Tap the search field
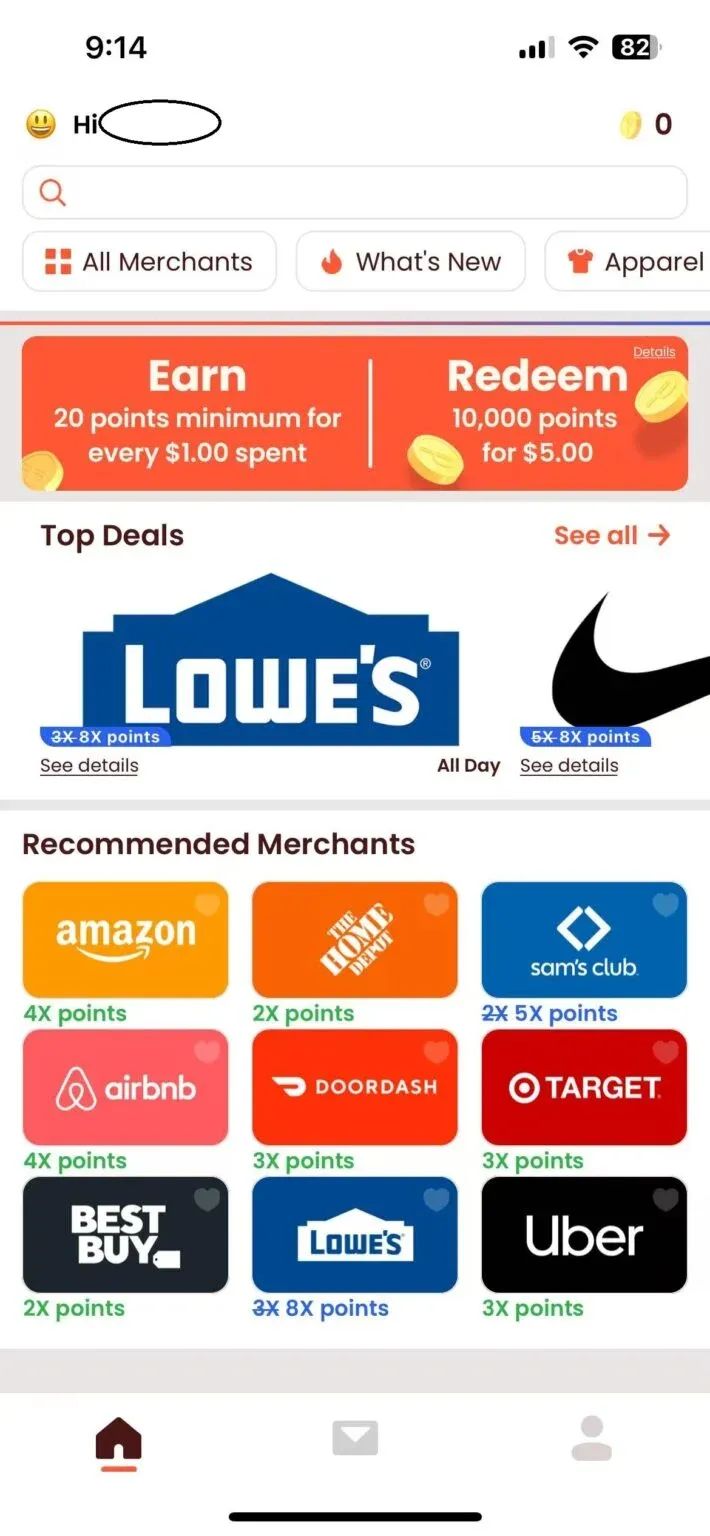Viewport: 710px width, 1536px height. pos(355,192)
